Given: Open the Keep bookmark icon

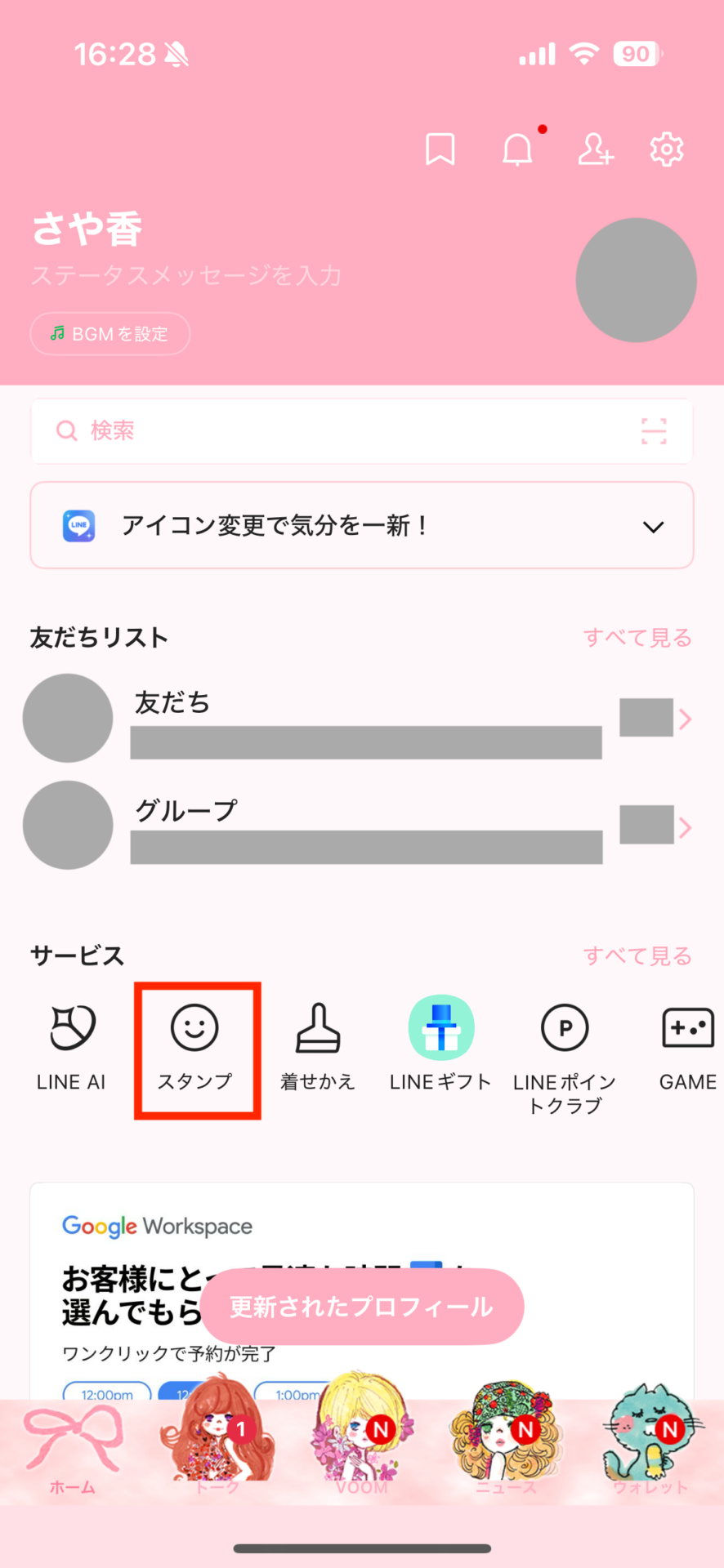Looking at the screenshot, I should 440,149.
